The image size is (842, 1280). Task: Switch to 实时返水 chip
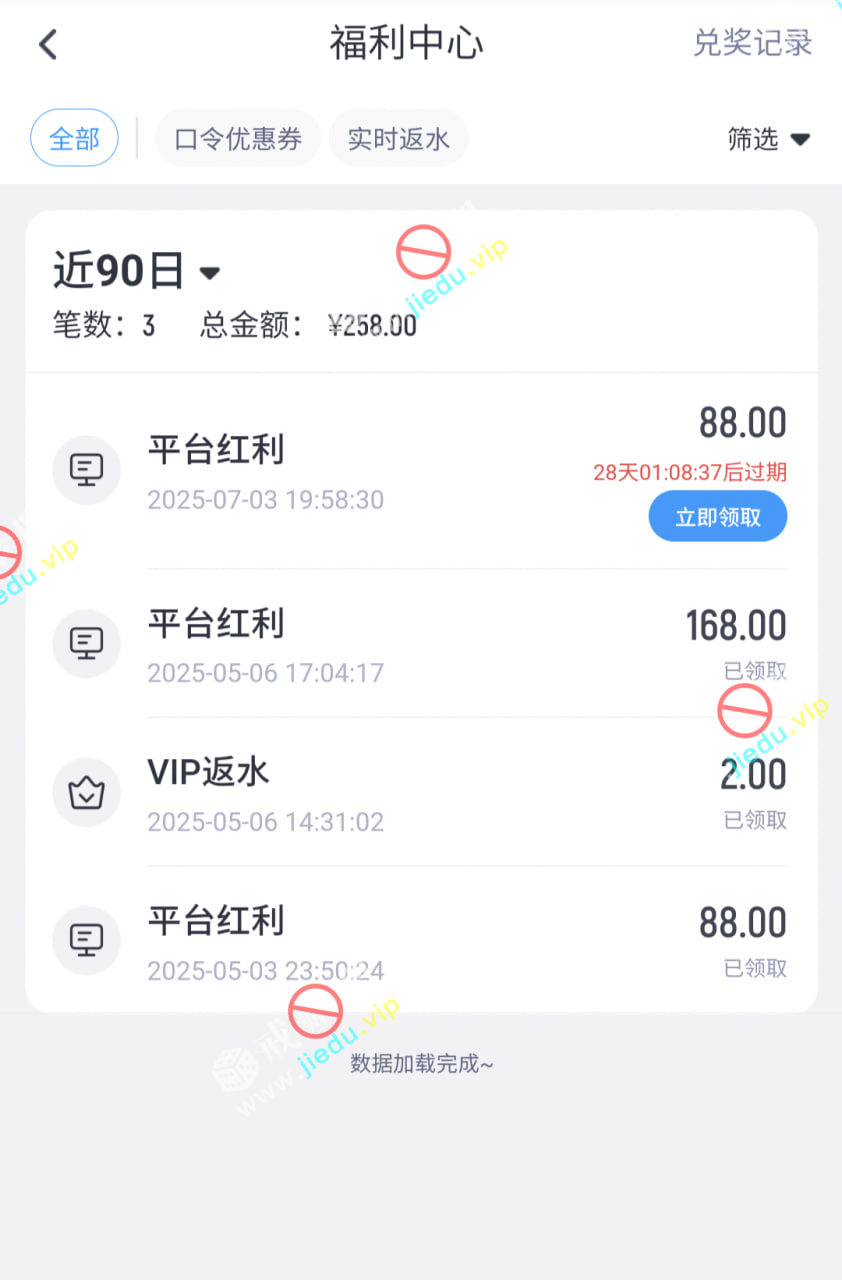point(398,138)
